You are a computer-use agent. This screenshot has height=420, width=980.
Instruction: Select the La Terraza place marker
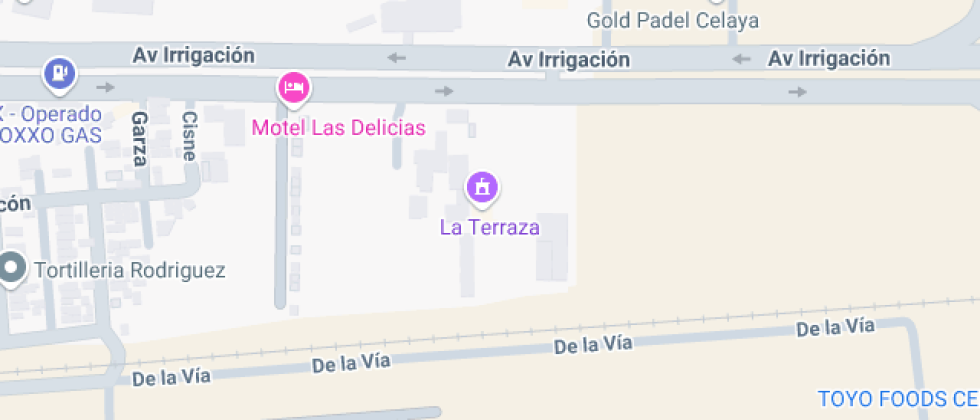coord(482,187)
